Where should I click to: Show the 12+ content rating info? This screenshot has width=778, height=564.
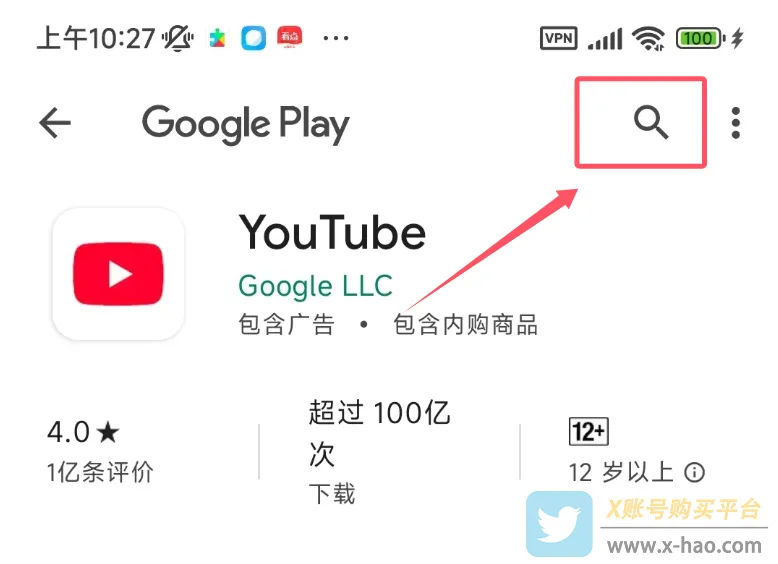point(694,472)
